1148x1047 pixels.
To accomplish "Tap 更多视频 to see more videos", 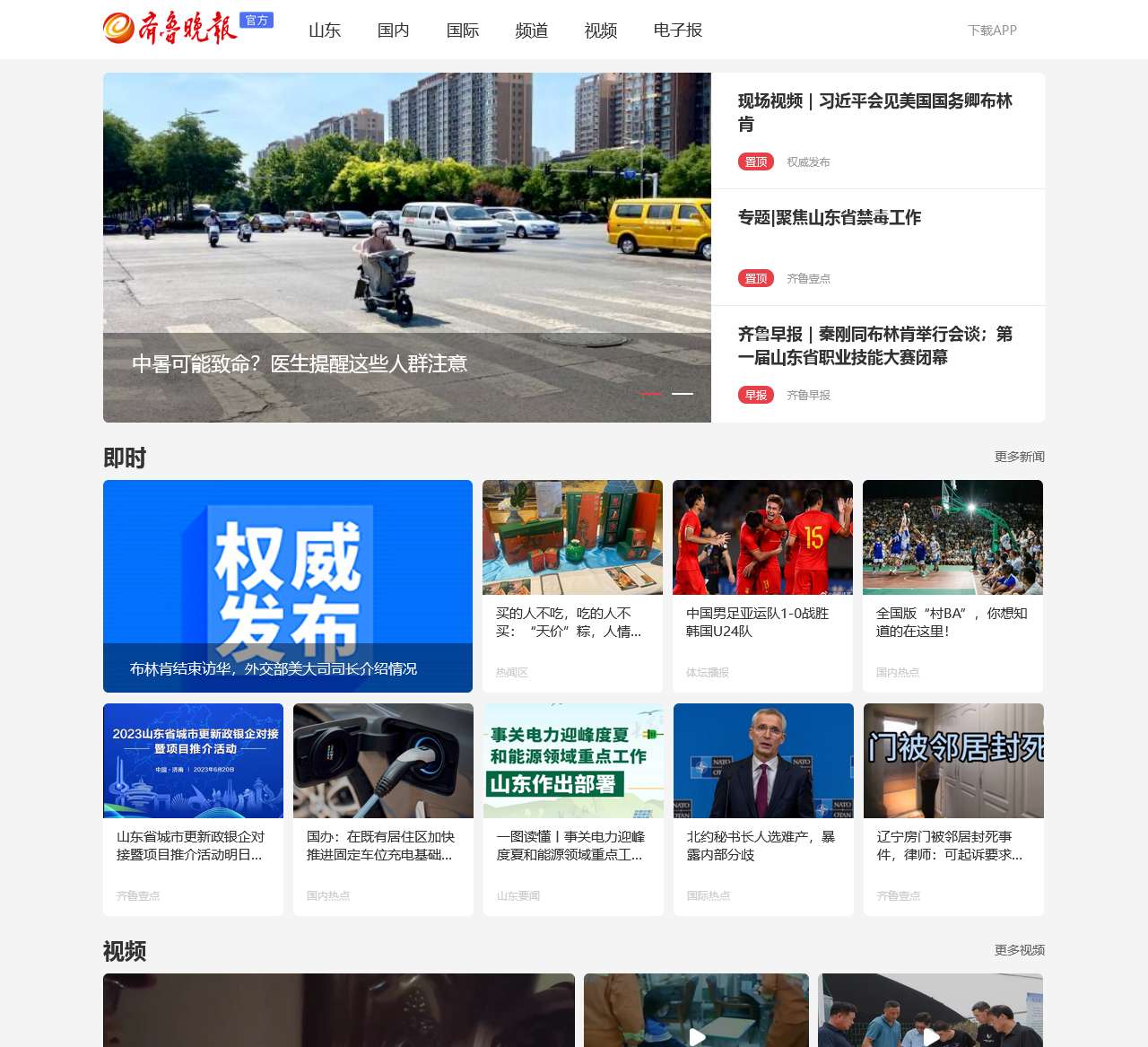I will [x=1019, y=950].
